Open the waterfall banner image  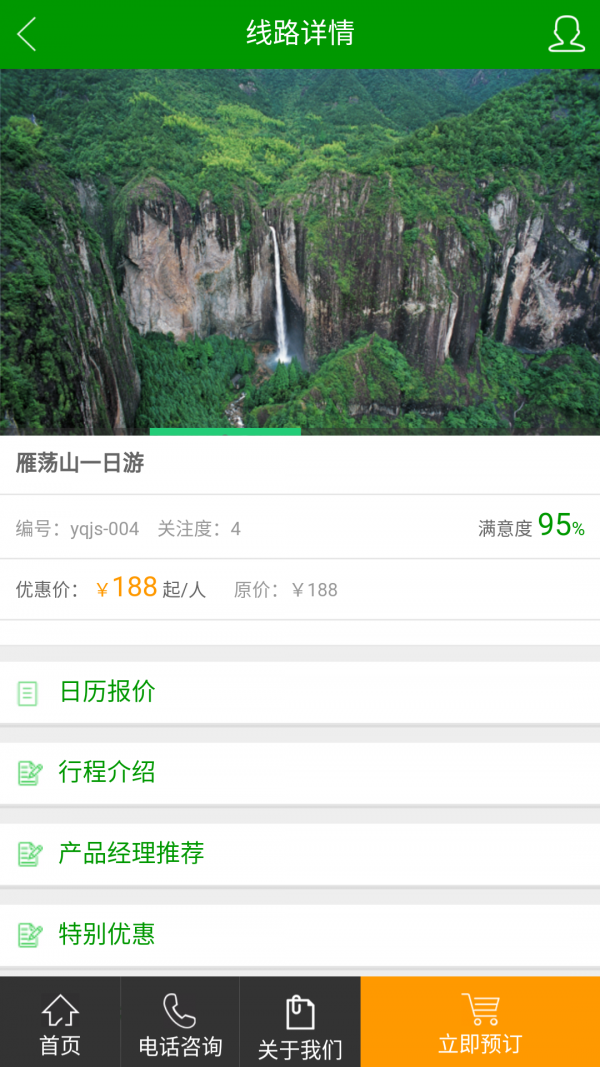tap(300, 250)
